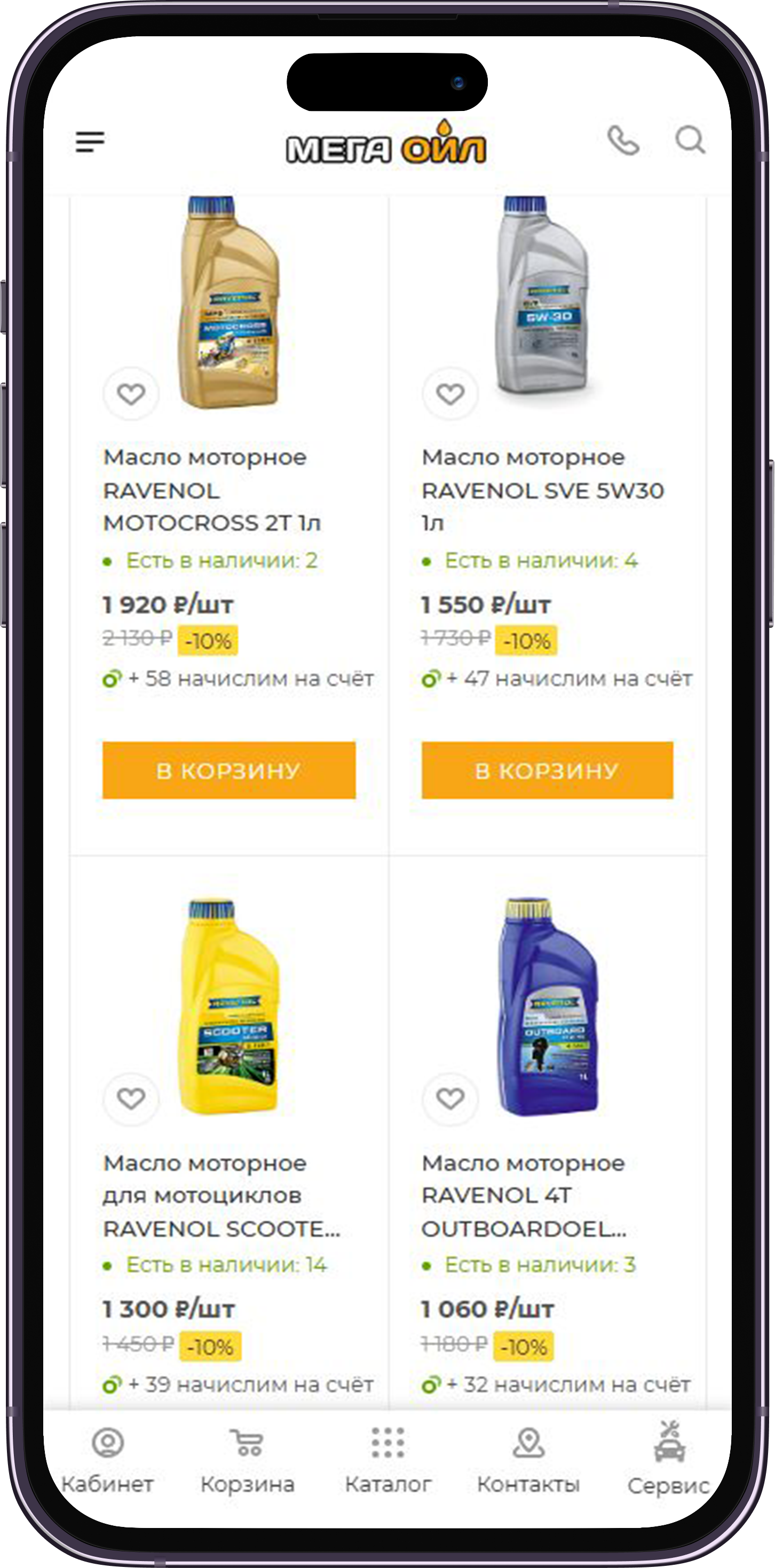This screenshot has height=1568, width=775.
Task: Favorite the RAVENOL 4T OUTBOARDOEL oil
Action: coord(450,1098)
